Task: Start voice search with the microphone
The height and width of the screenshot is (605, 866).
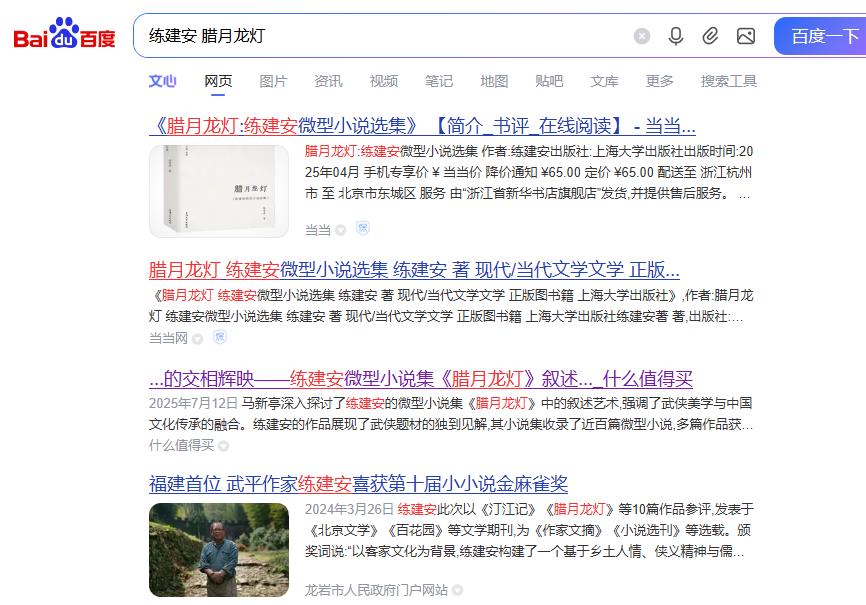Action: (676, 36)
